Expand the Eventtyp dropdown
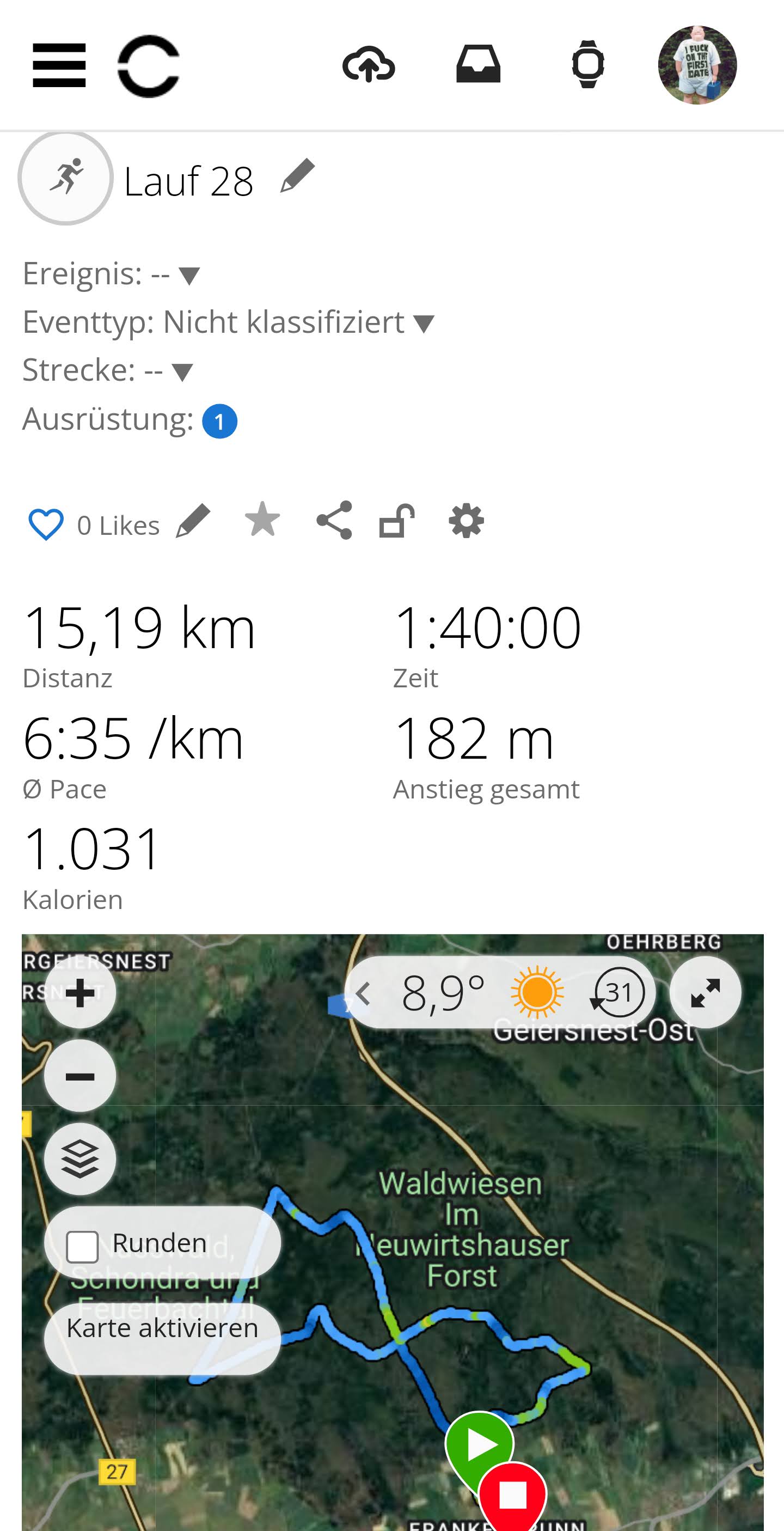 tap(424, 324)
